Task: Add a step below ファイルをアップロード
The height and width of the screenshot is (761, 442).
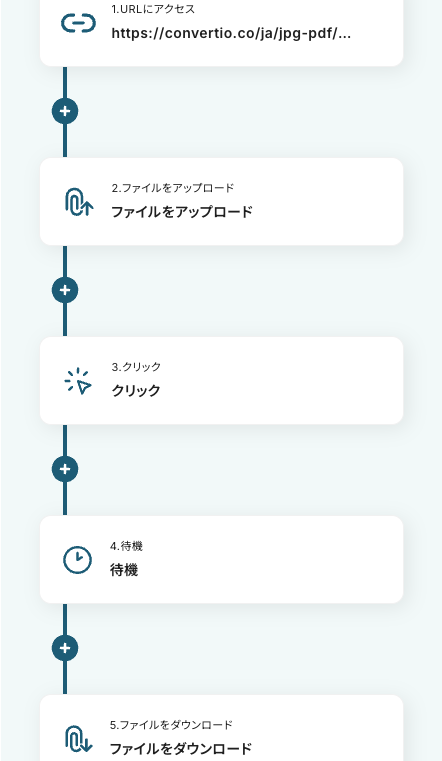Action: tap(65, 290)
